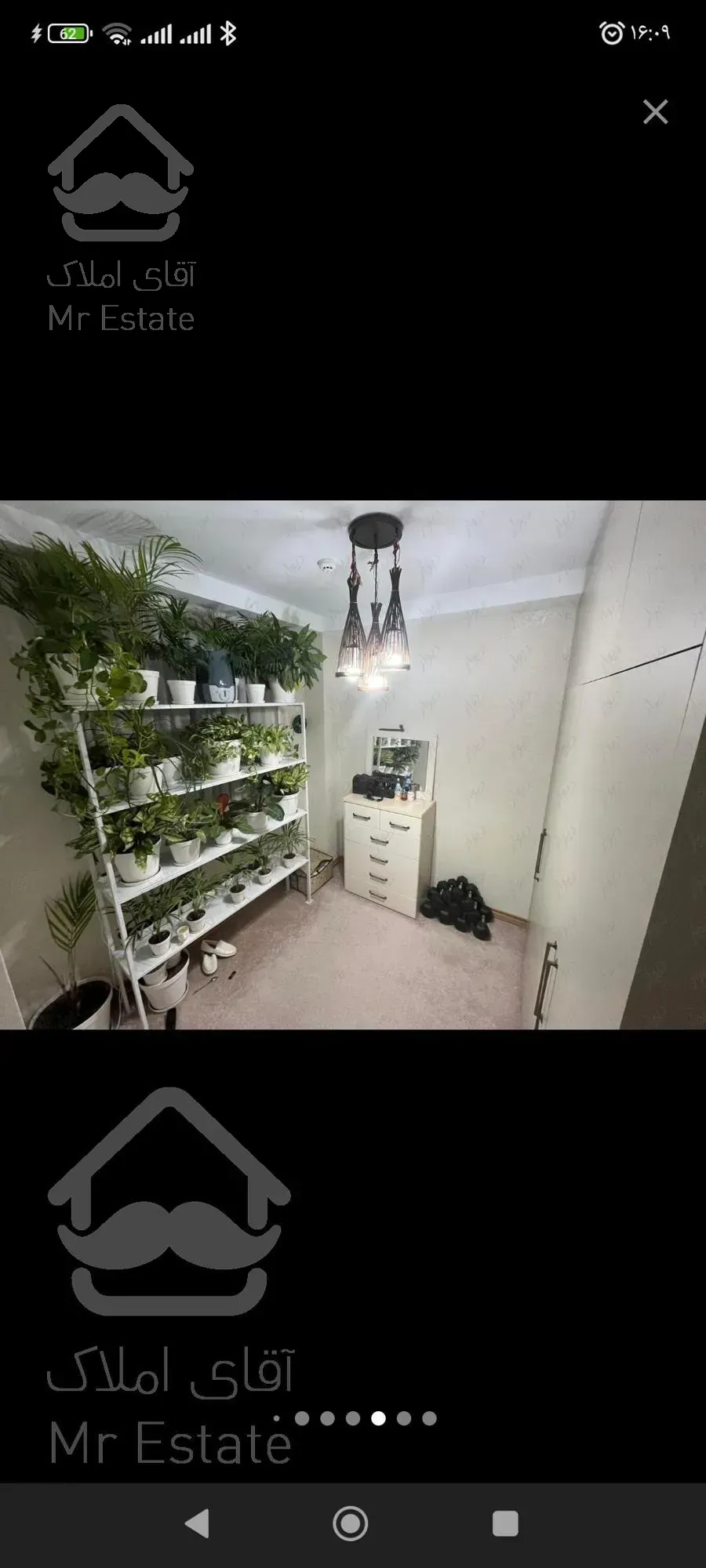Image resolution: width=706 pixels, height=1568 pixels.
Task: Go back using the system back button
Action: coord(198,1523)
